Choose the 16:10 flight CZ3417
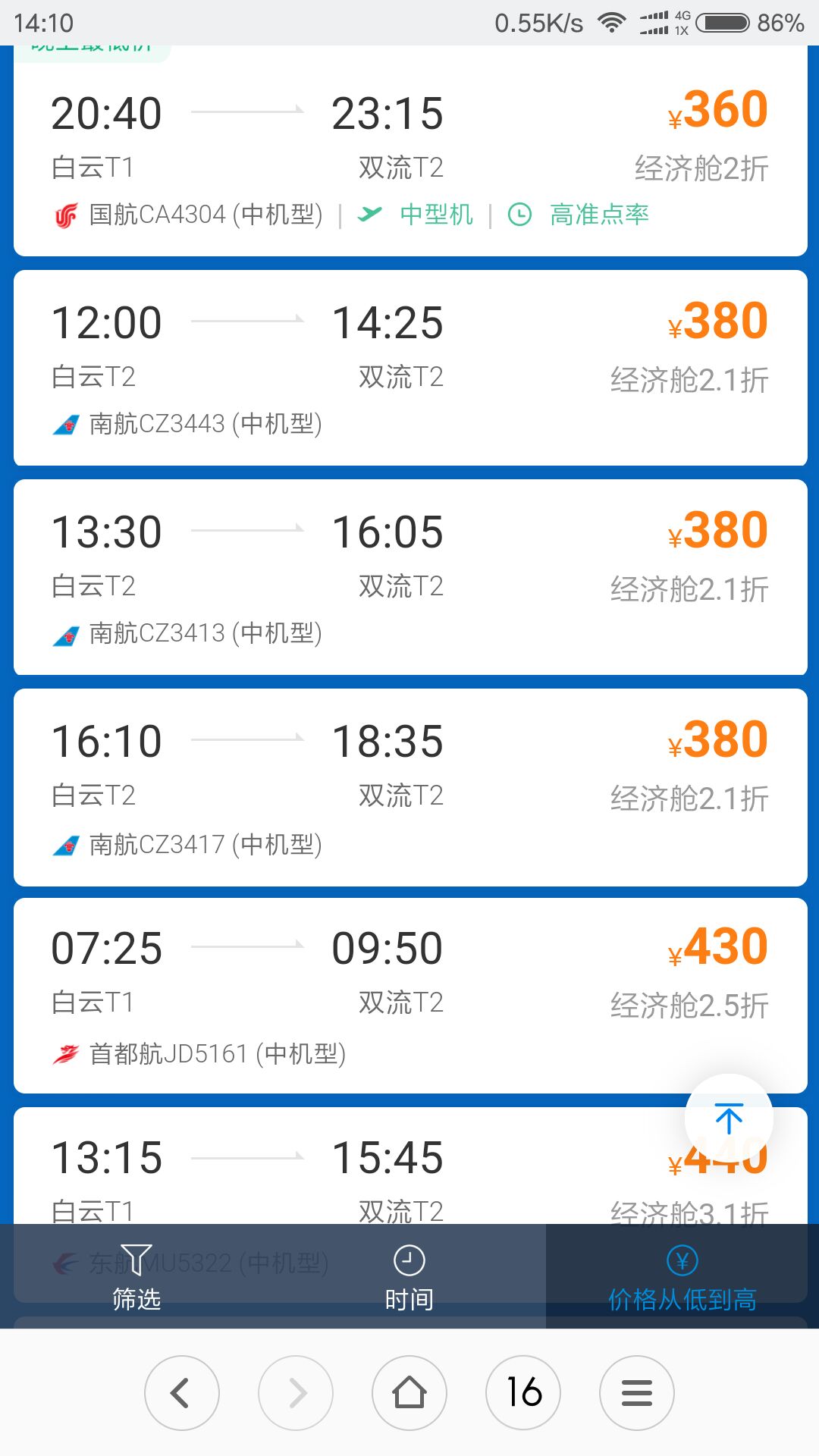Viewport: 819px width, 1456px height. click(x=410, y=787)
